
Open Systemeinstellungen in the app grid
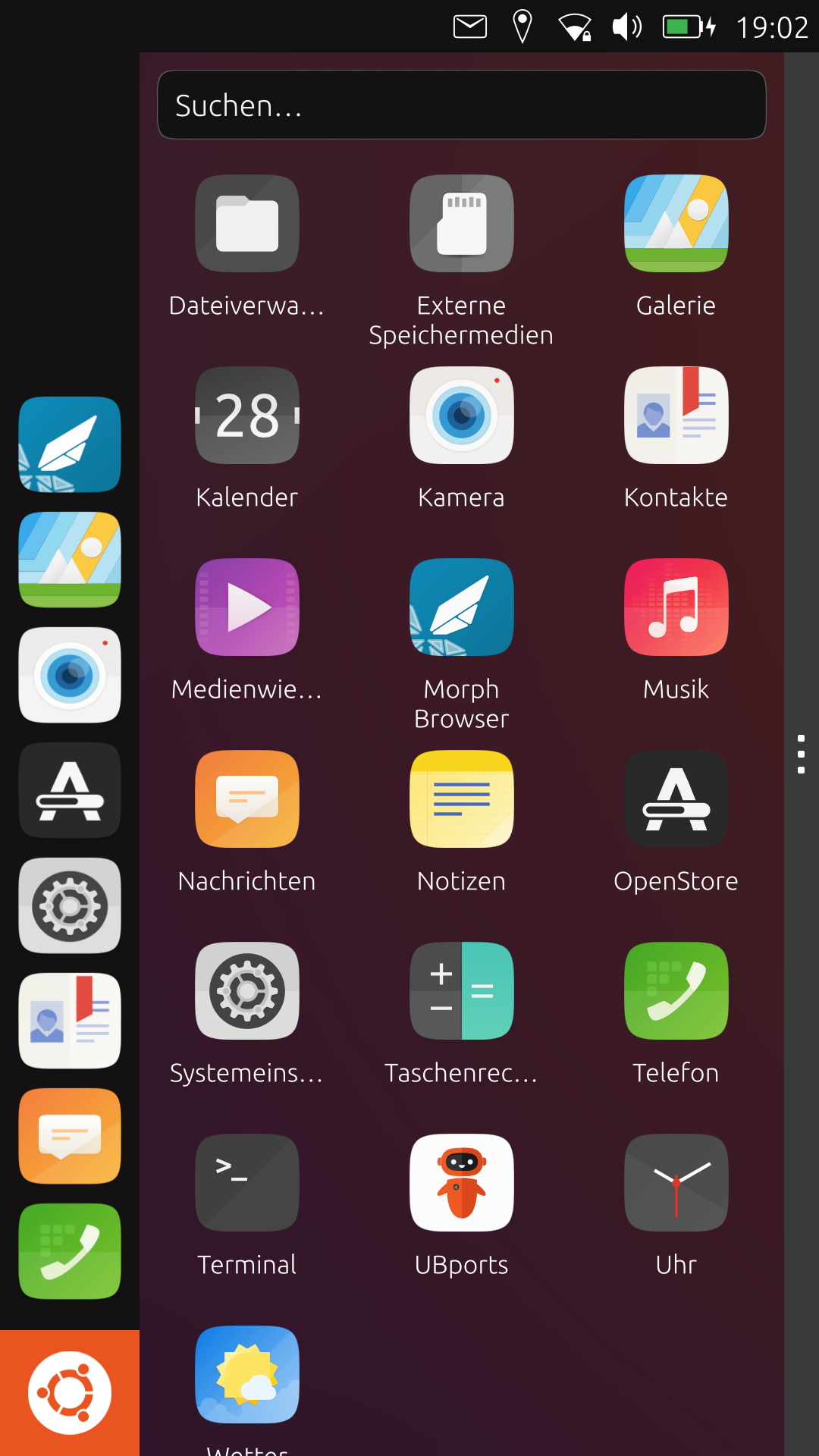pos(247,991)
